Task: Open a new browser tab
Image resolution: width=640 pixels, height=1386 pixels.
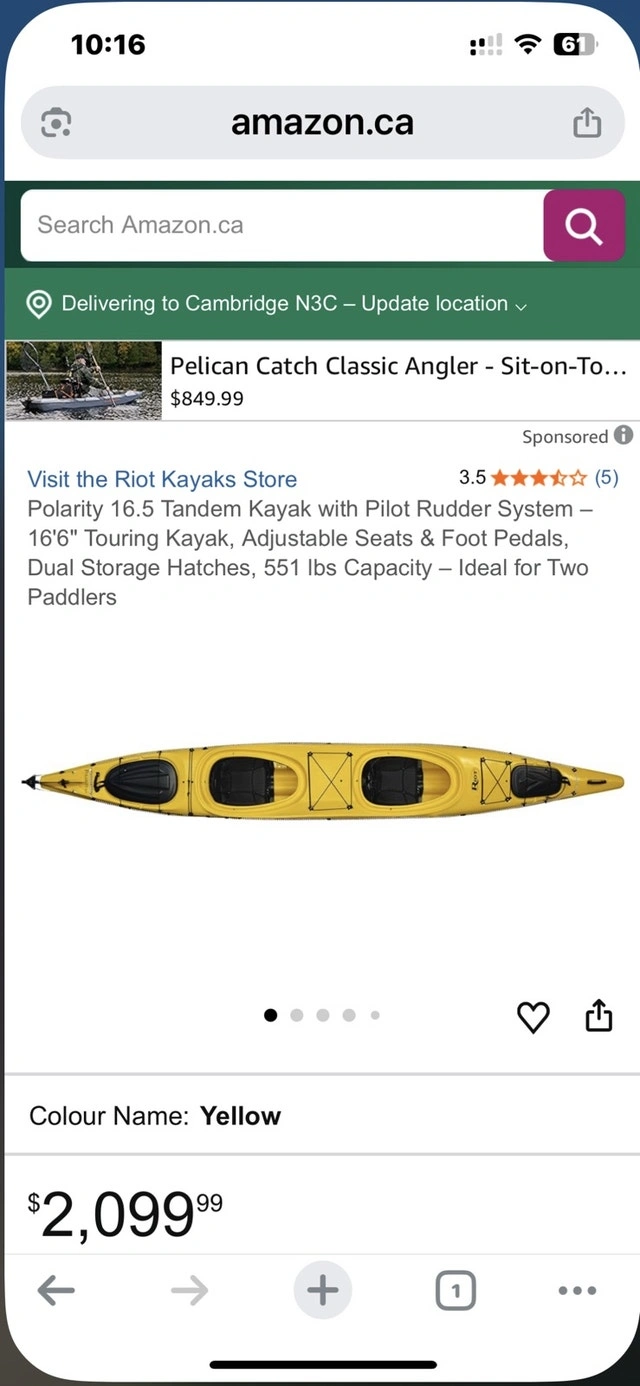Action: tap(322, 1291)
